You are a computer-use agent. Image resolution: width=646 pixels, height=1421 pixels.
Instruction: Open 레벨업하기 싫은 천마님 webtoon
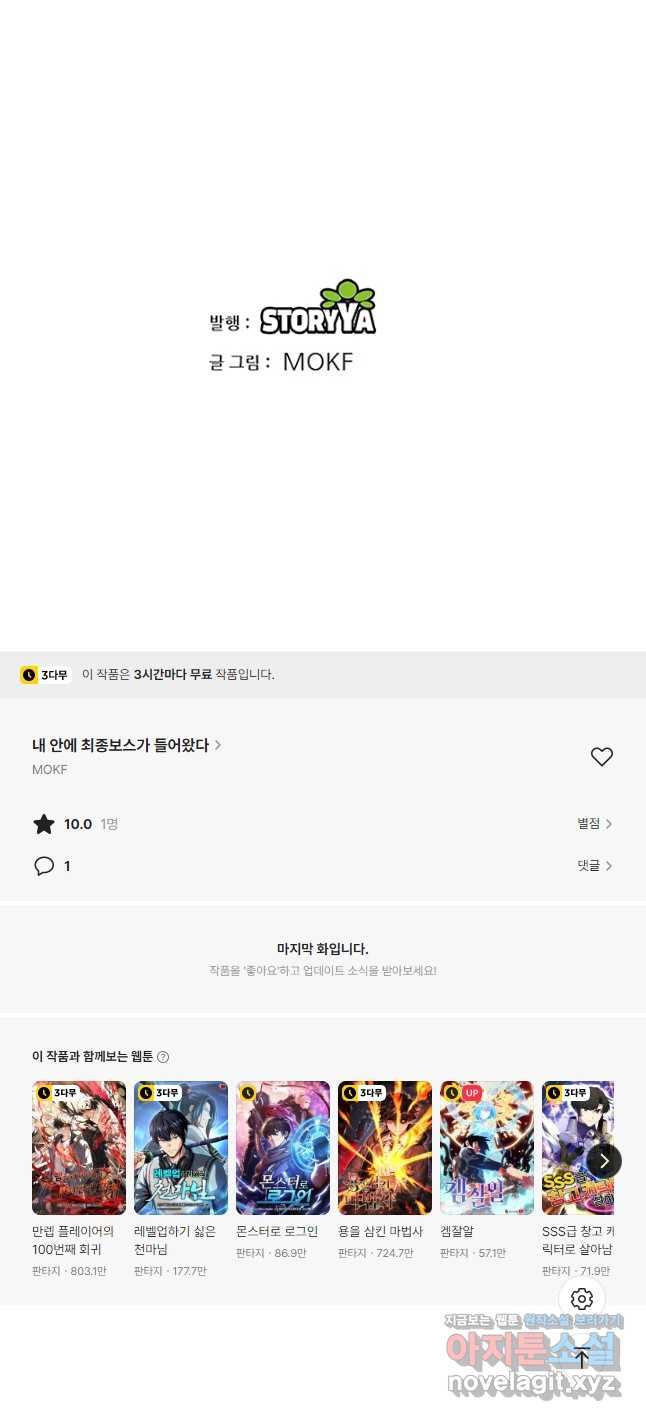click(x=181, y=1147)
